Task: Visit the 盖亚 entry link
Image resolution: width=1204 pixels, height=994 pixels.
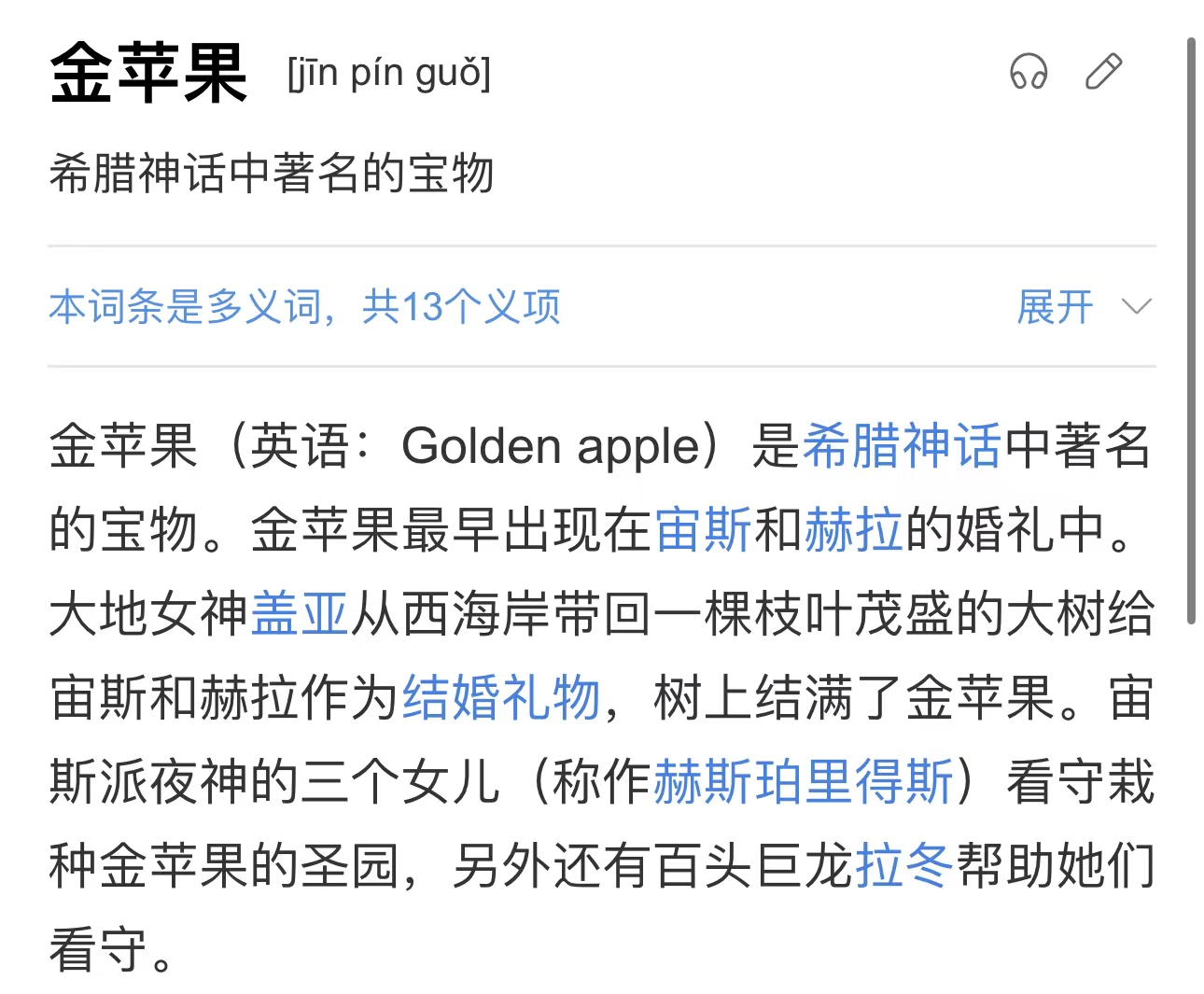Action: (x=299, y=613)
